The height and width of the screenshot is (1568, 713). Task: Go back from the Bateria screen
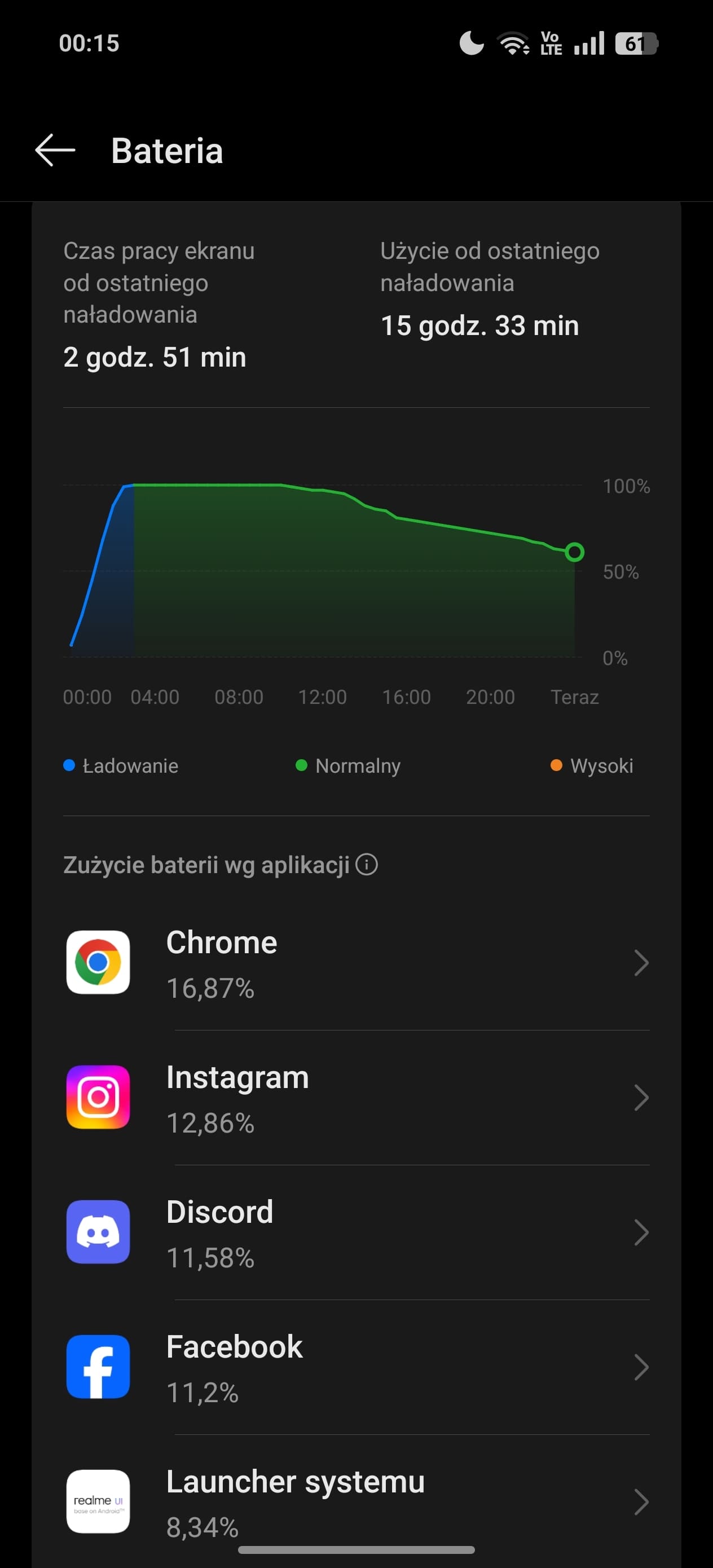(x=55, y=151)
